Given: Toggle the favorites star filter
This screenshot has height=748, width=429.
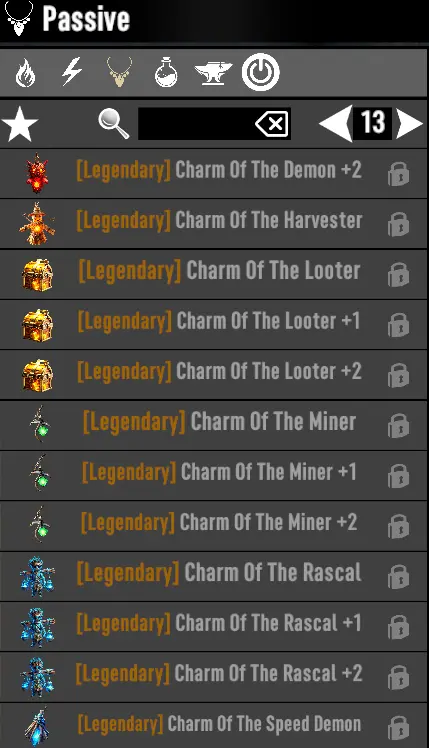Looking at the screenshot, I should [20, 125].
